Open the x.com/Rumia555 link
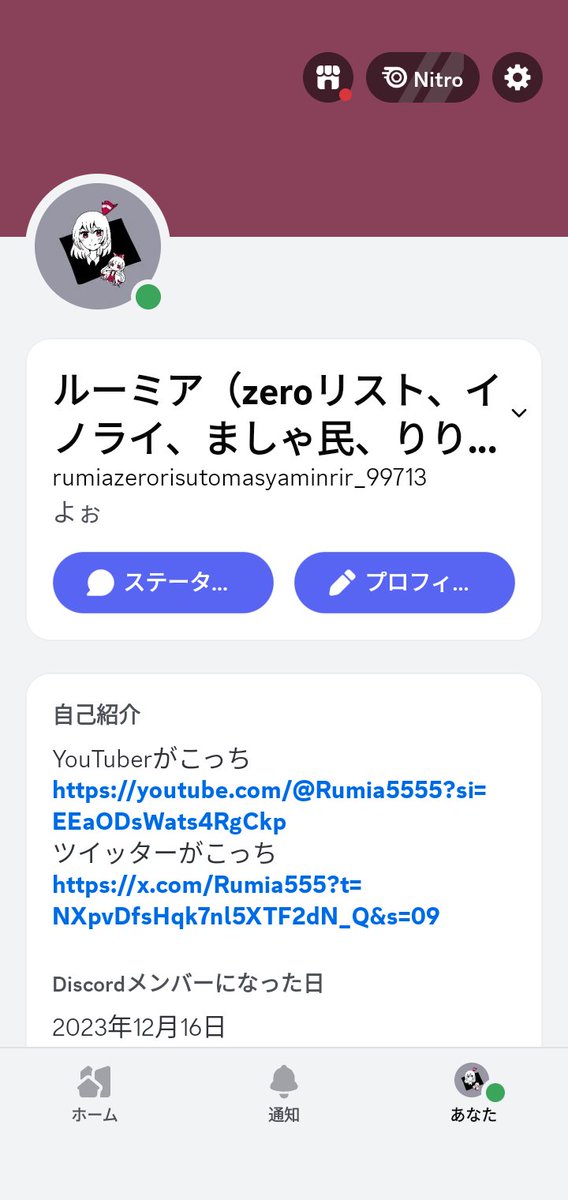 click(x=245, y=900)
